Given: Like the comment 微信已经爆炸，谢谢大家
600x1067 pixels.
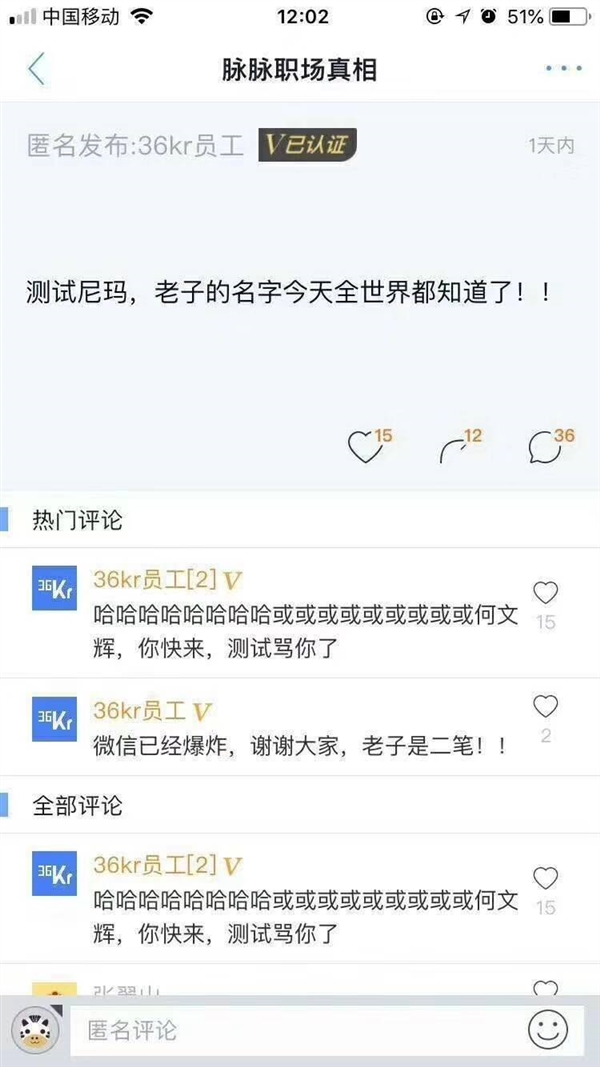Looking at the screenshot, I should coord(545,708).
